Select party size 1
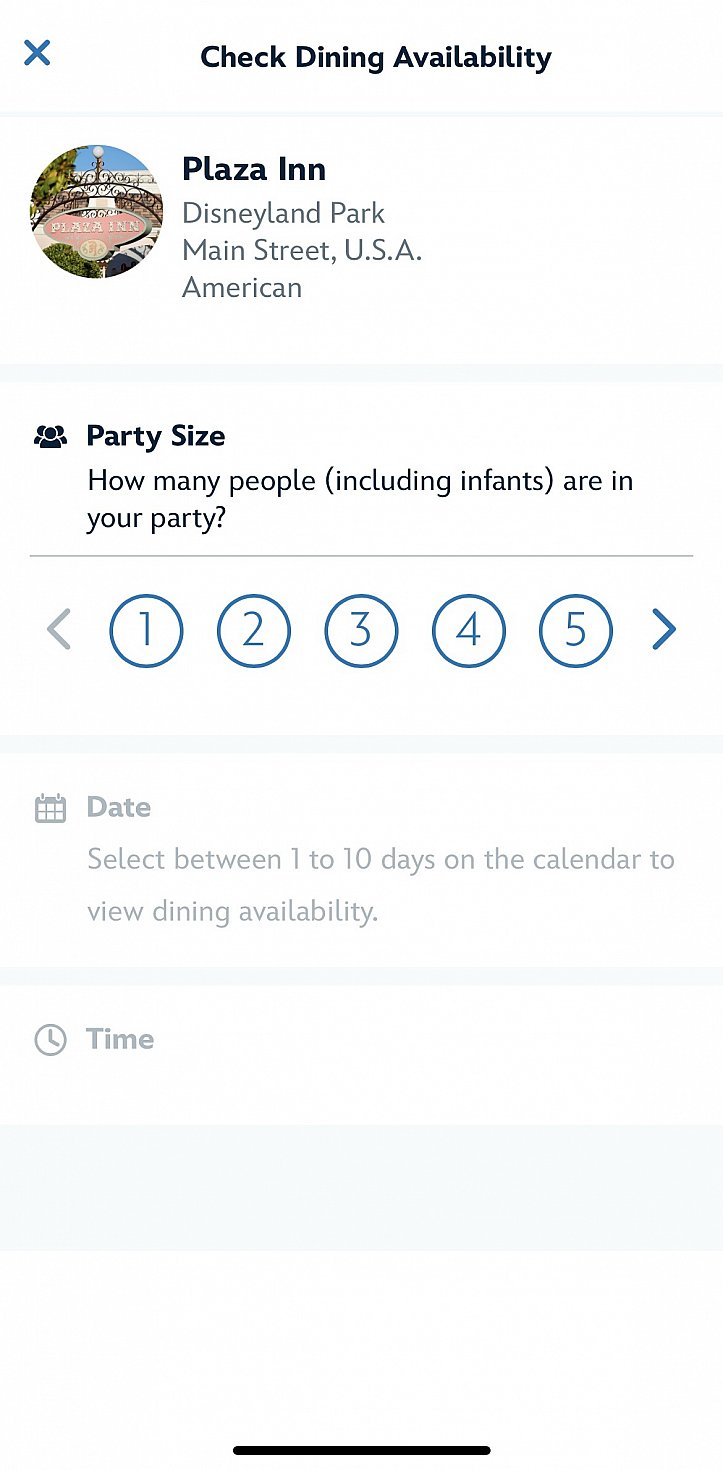The height and width of the screenshot is (1470, 723). tap(146, 630)
